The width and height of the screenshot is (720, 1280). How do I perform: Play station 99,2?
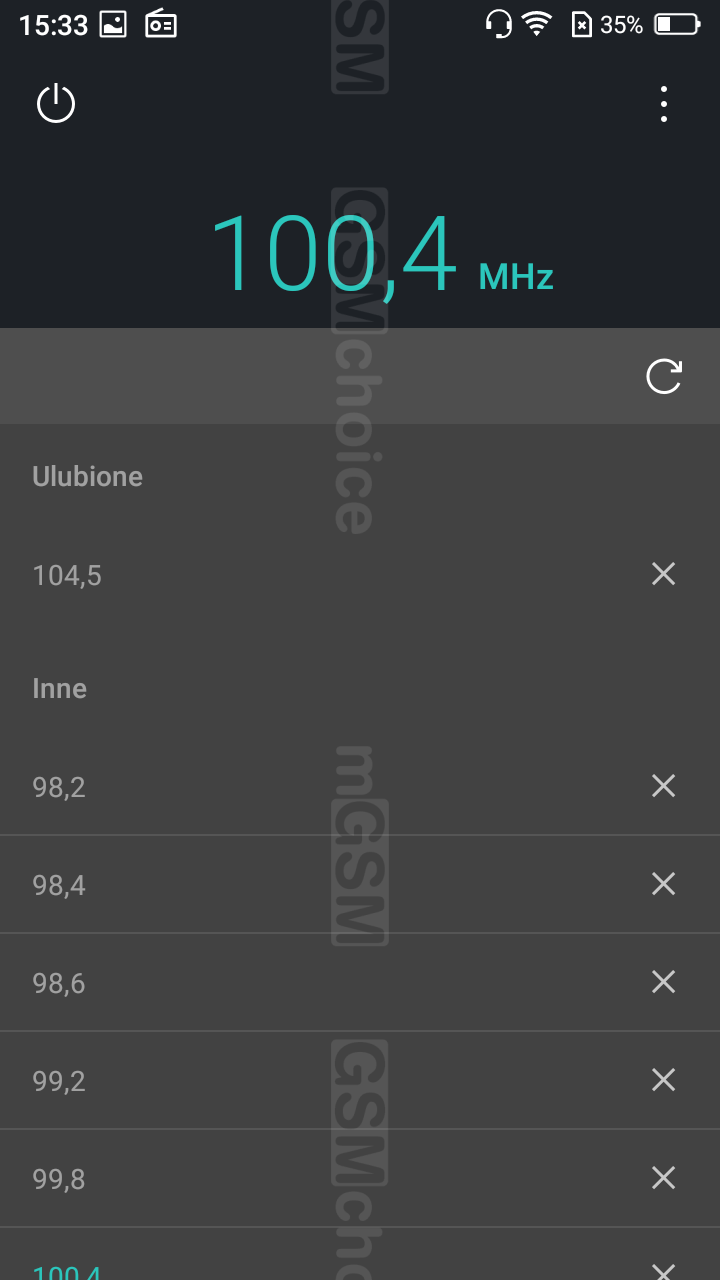coord(59,1081)
